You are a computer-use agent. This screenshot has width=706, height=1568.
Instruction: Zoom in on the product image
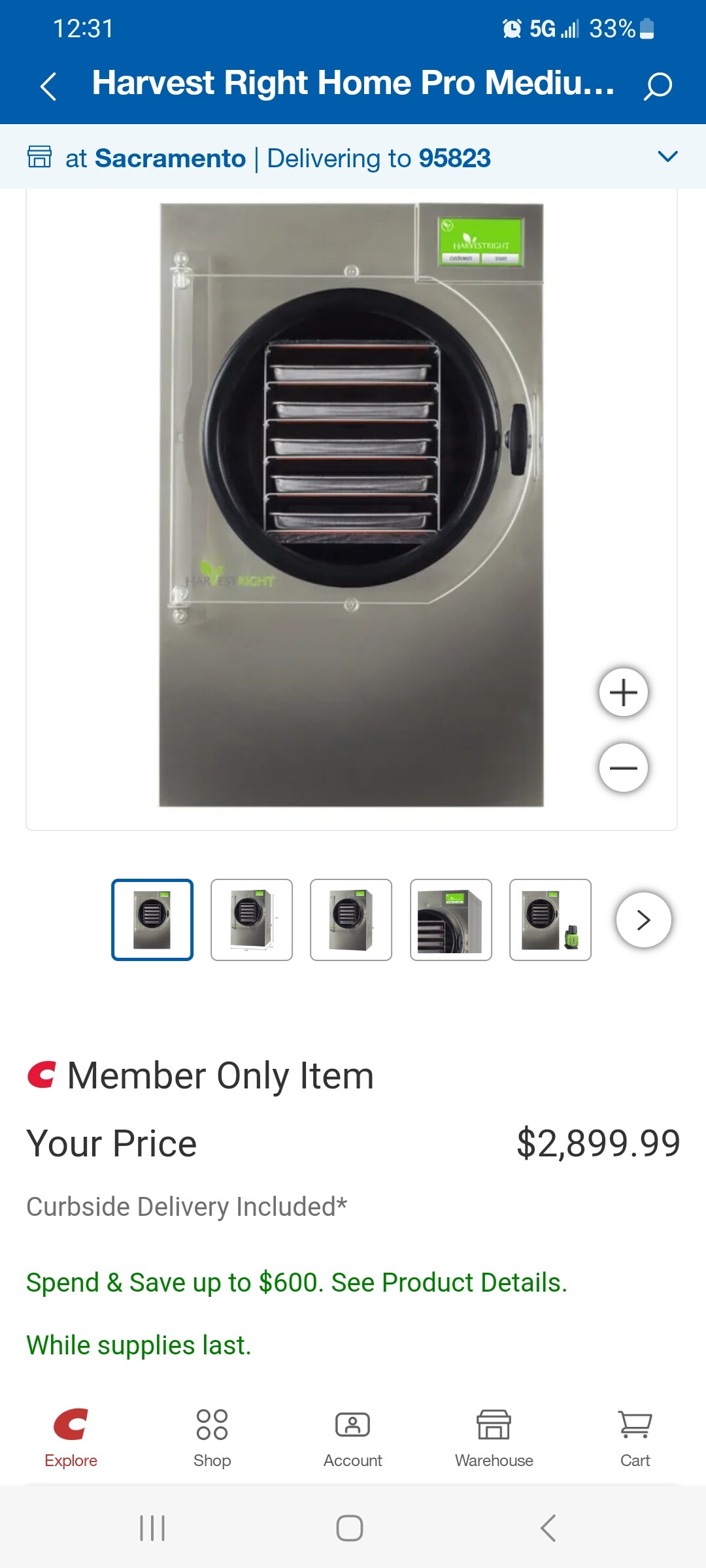[x=623, y=693]
